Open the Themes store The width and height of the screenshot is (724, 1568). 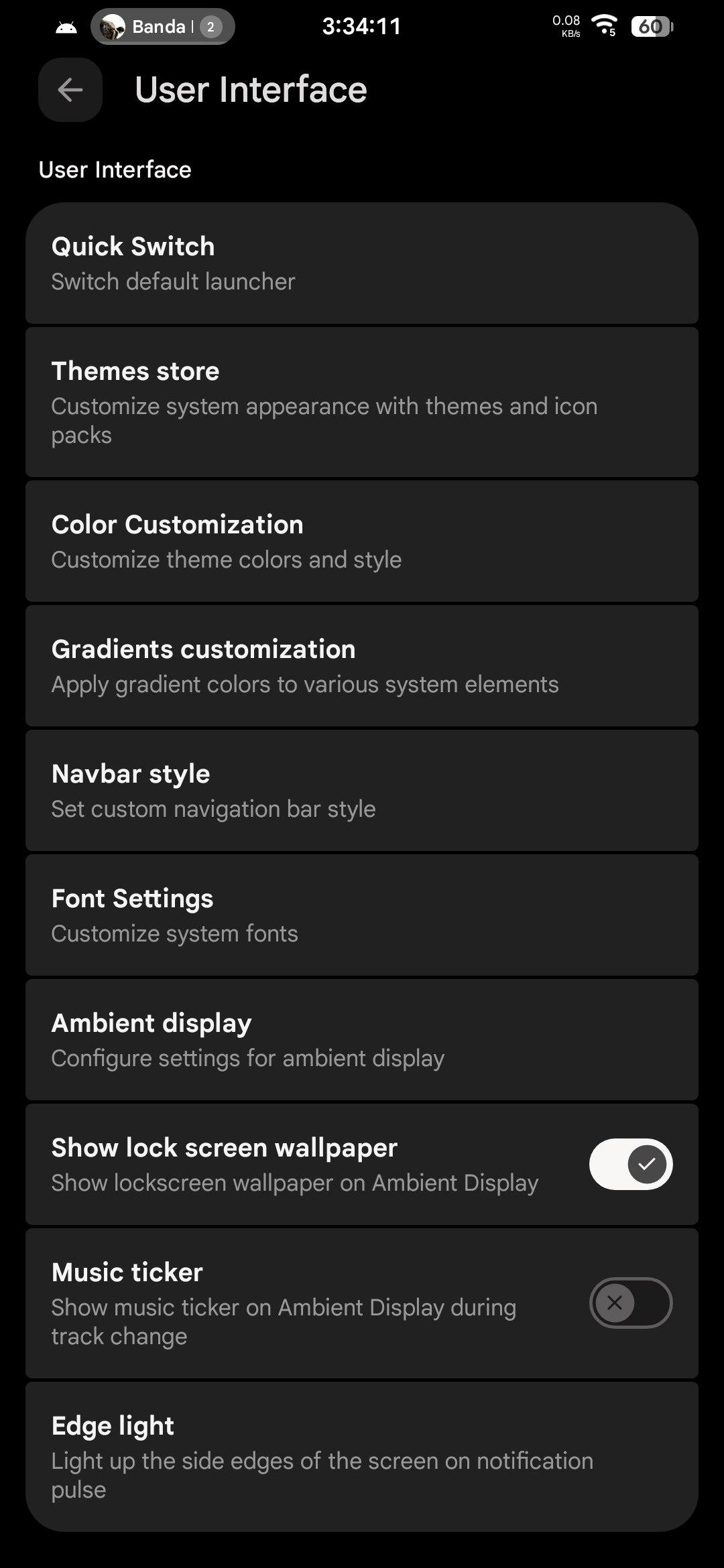[x=362, y=402]
